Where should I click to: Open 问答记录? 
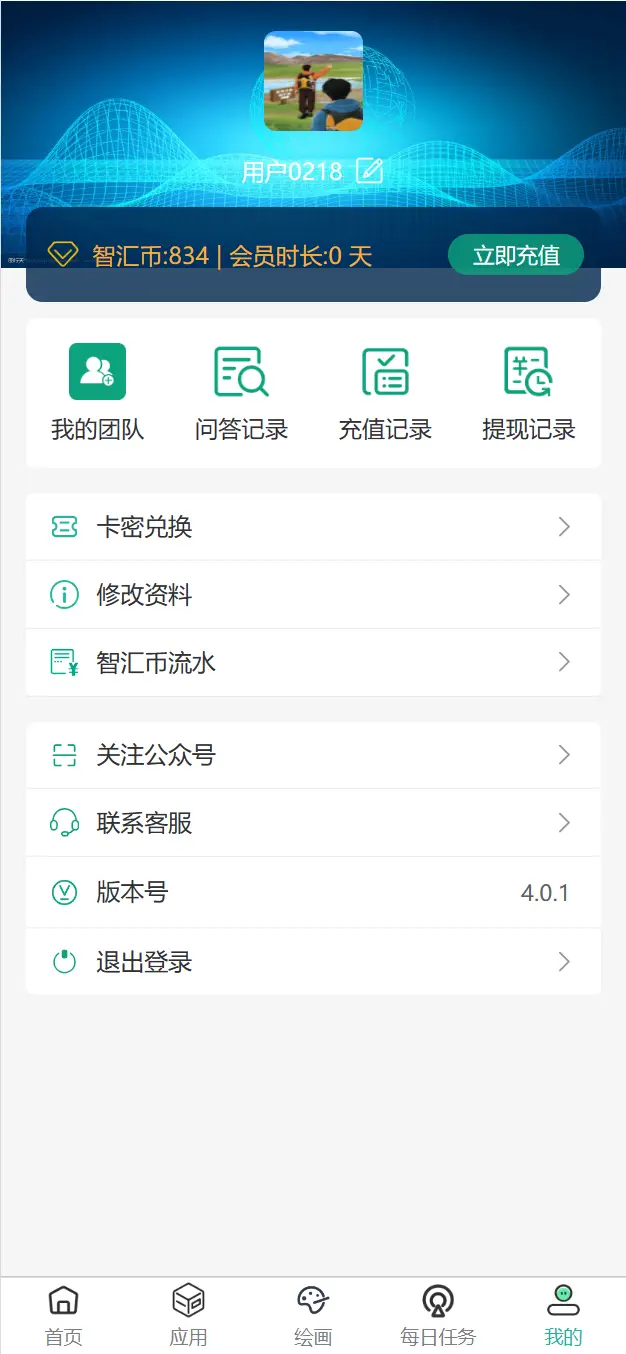click(x=241, y=393)
